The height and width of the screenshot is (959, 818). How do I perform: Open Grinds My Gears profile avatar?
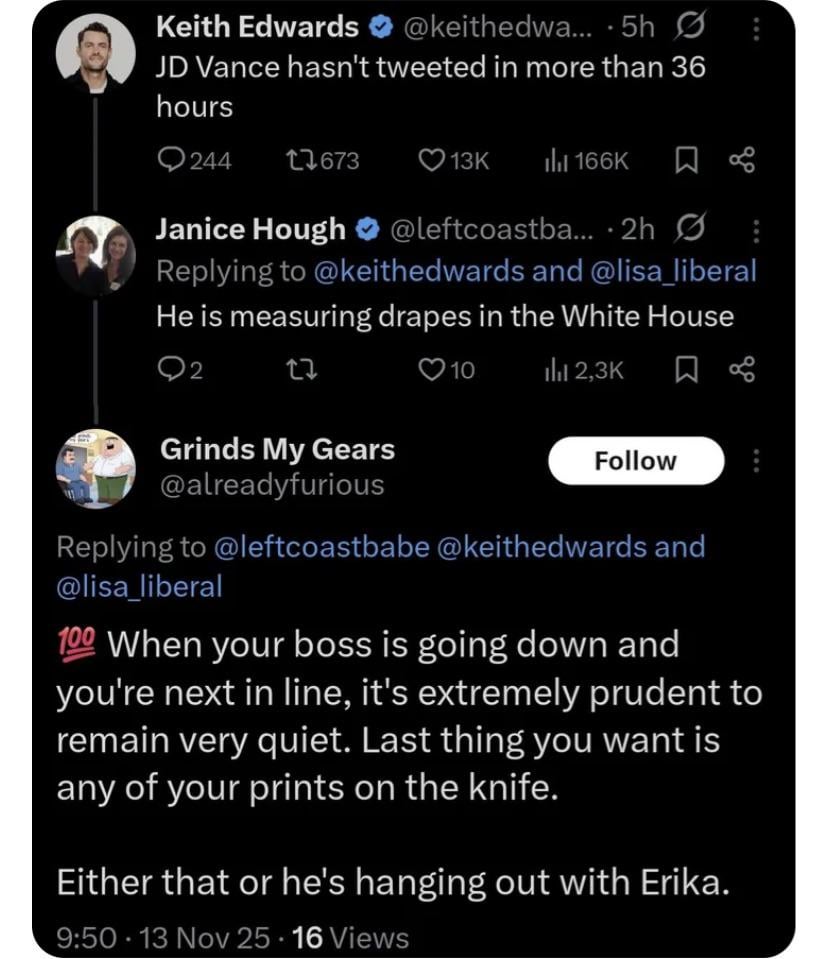[94, 471]
